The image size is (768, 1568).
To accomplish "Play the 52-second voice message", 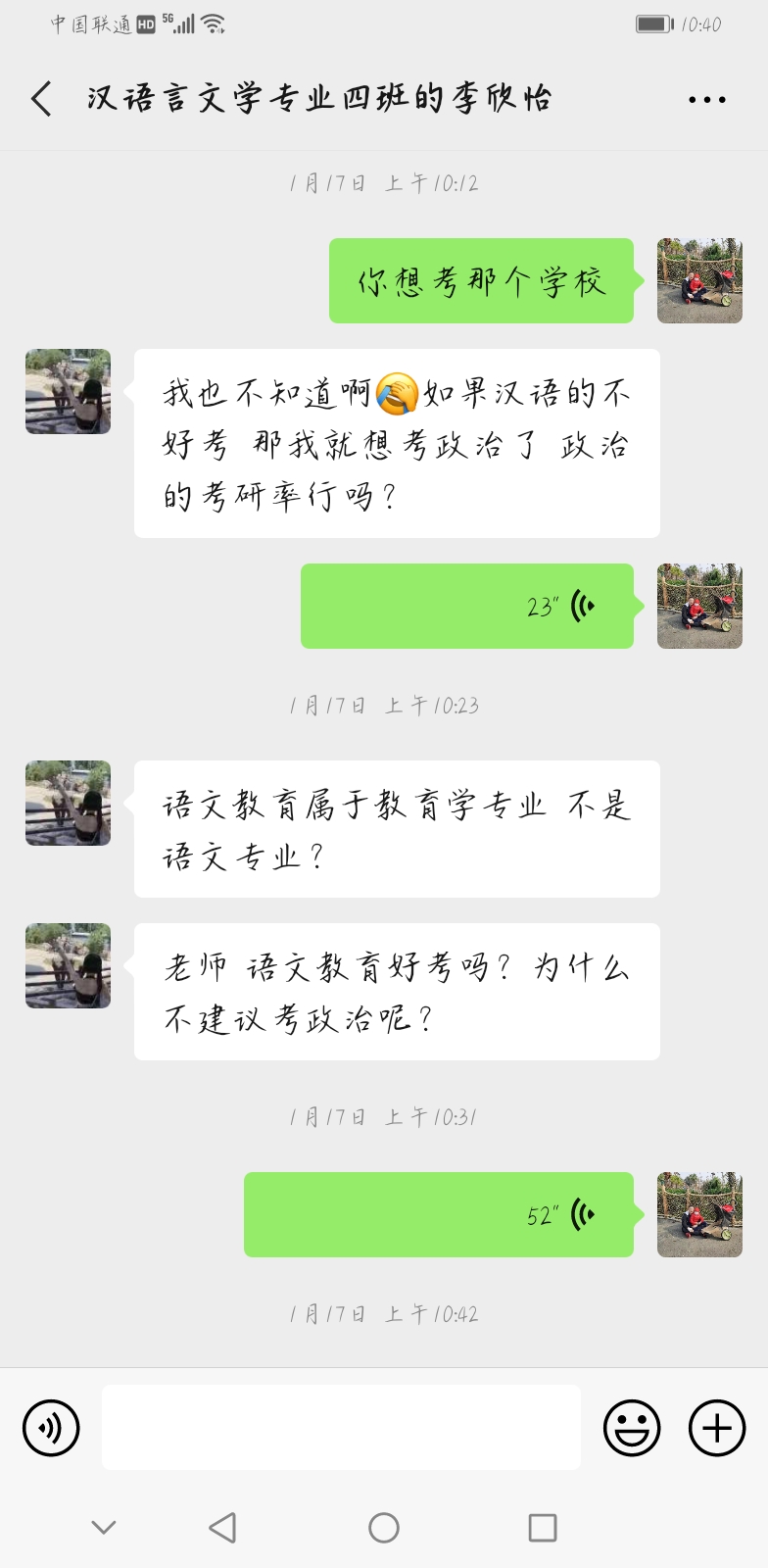I will click(439, 1214).
